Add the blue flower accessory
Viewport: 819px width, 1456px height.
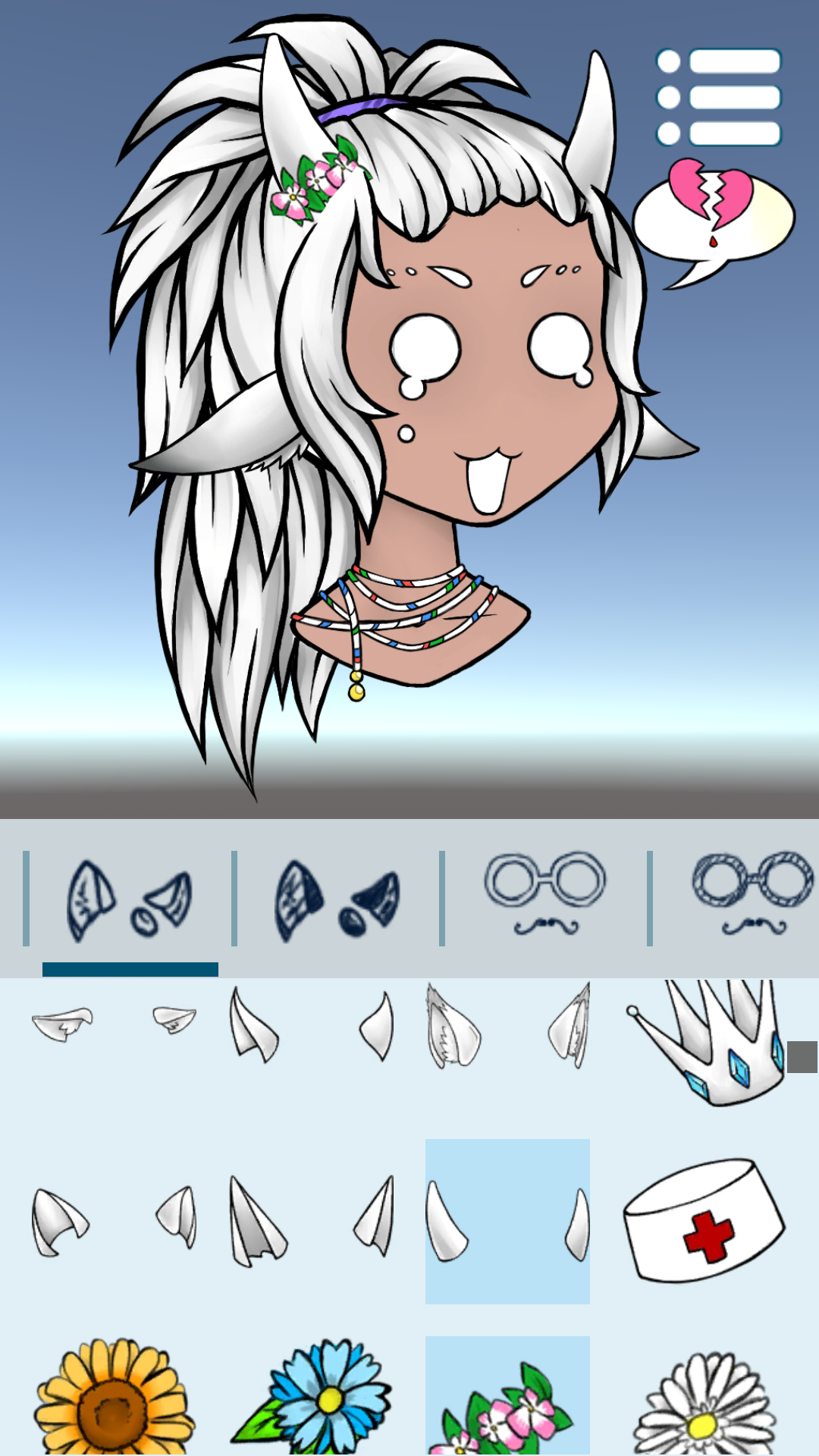click(x=312, y=1399)
